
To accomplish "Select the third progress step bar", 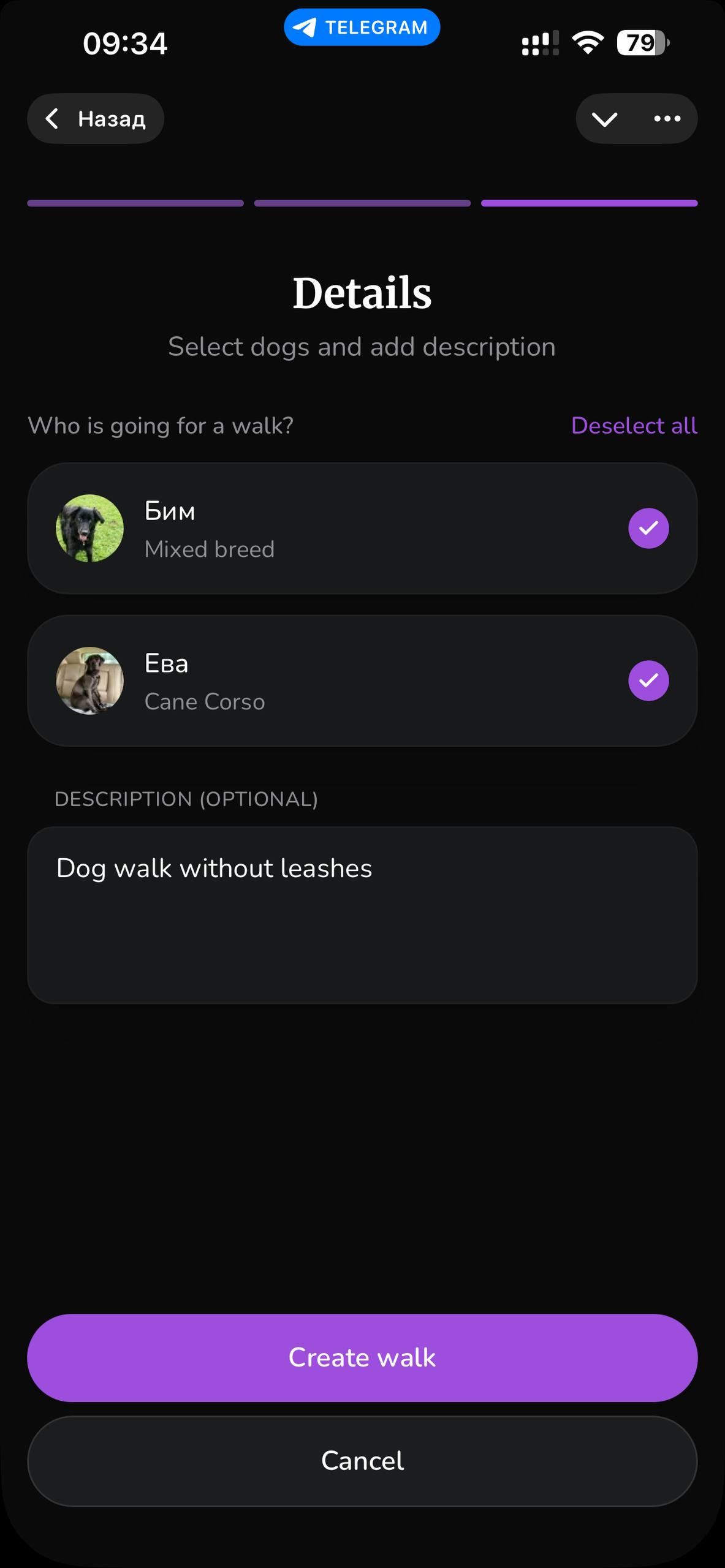I will point(588,202).
